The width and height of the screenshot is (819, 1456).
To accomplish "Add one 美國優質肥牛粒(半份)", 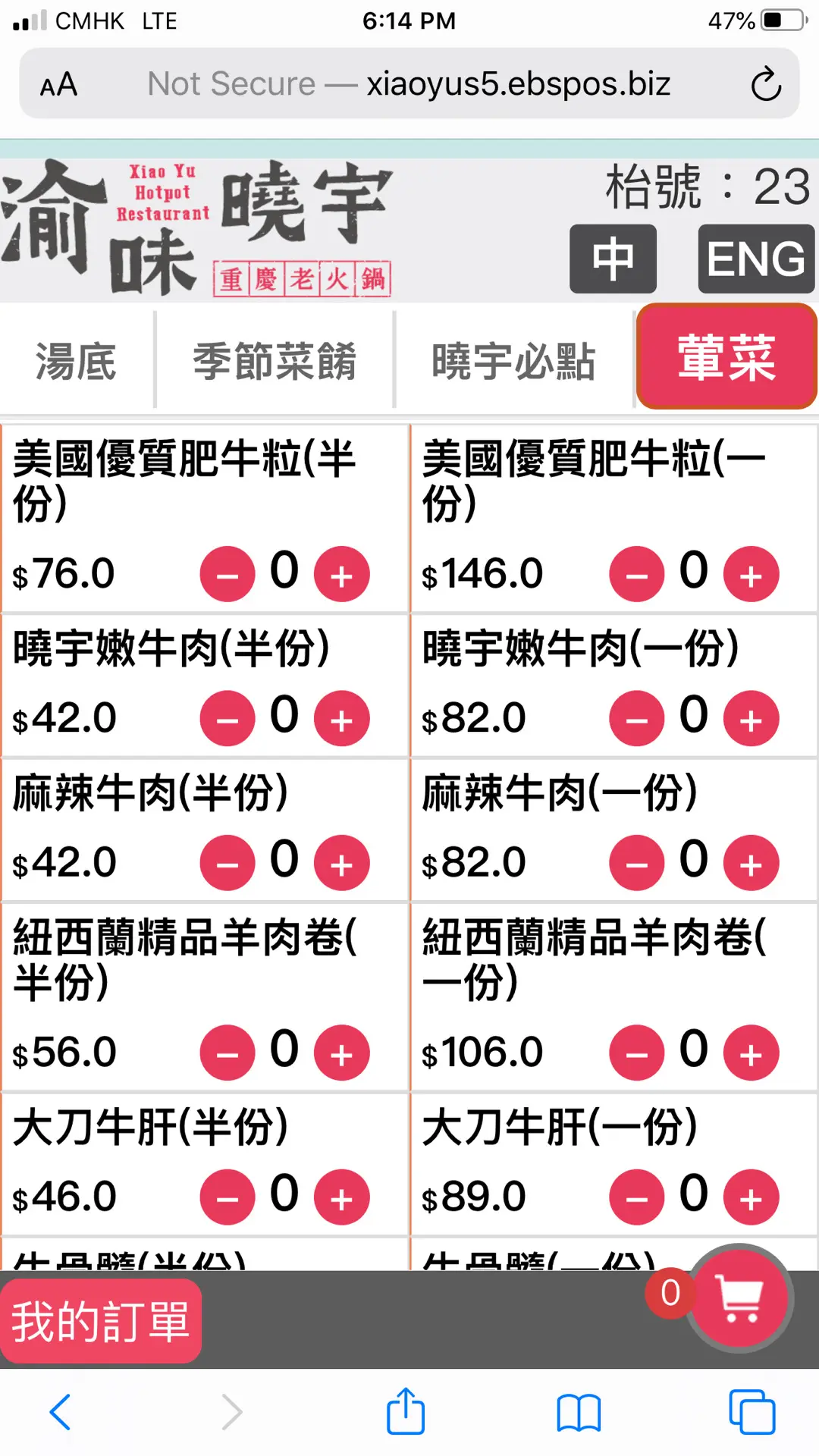I will tap(342, 575).
